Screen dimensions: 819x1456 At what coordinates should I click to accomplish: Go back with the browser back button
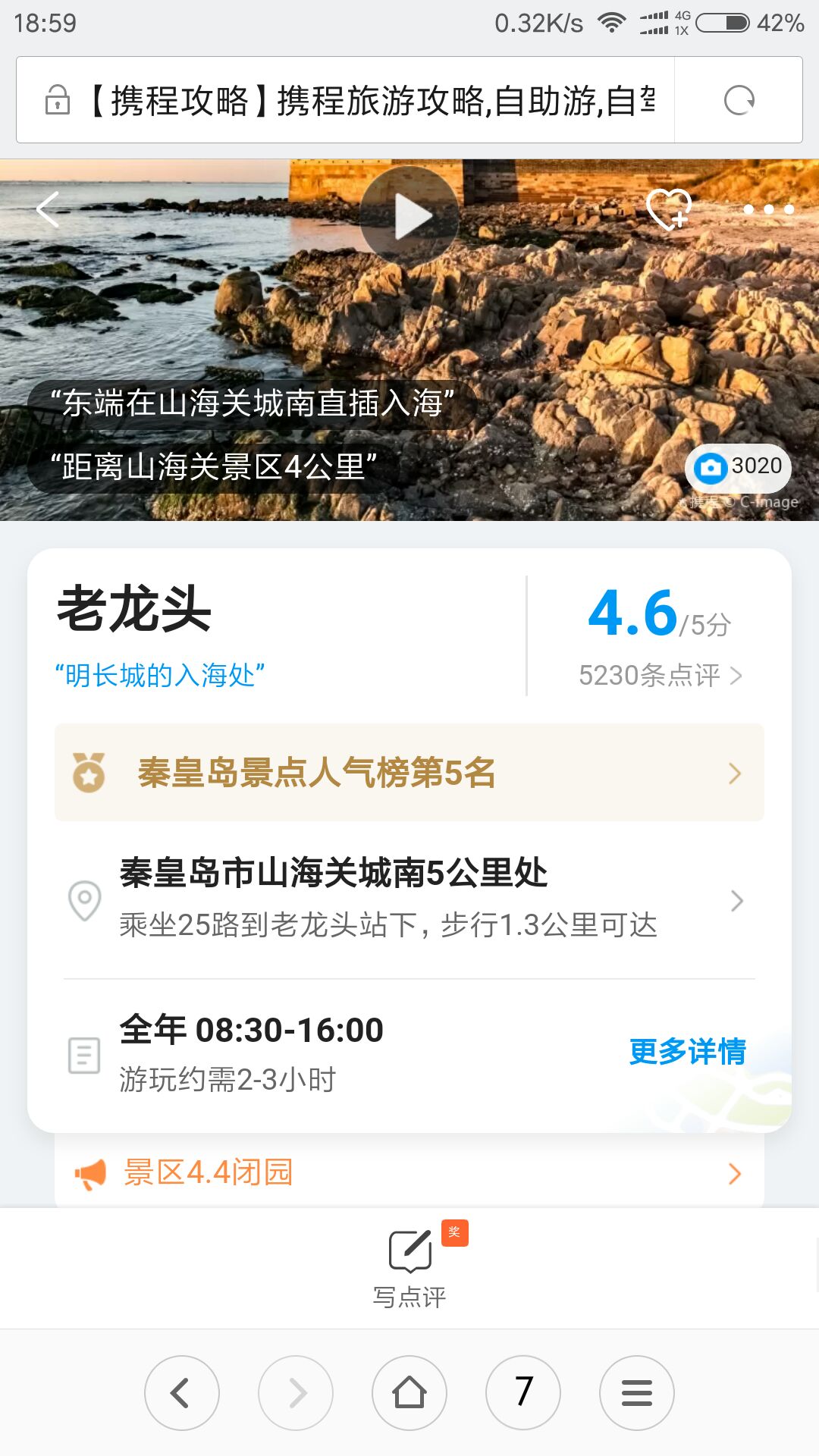pyautogui.click(x=182, y=1393)
